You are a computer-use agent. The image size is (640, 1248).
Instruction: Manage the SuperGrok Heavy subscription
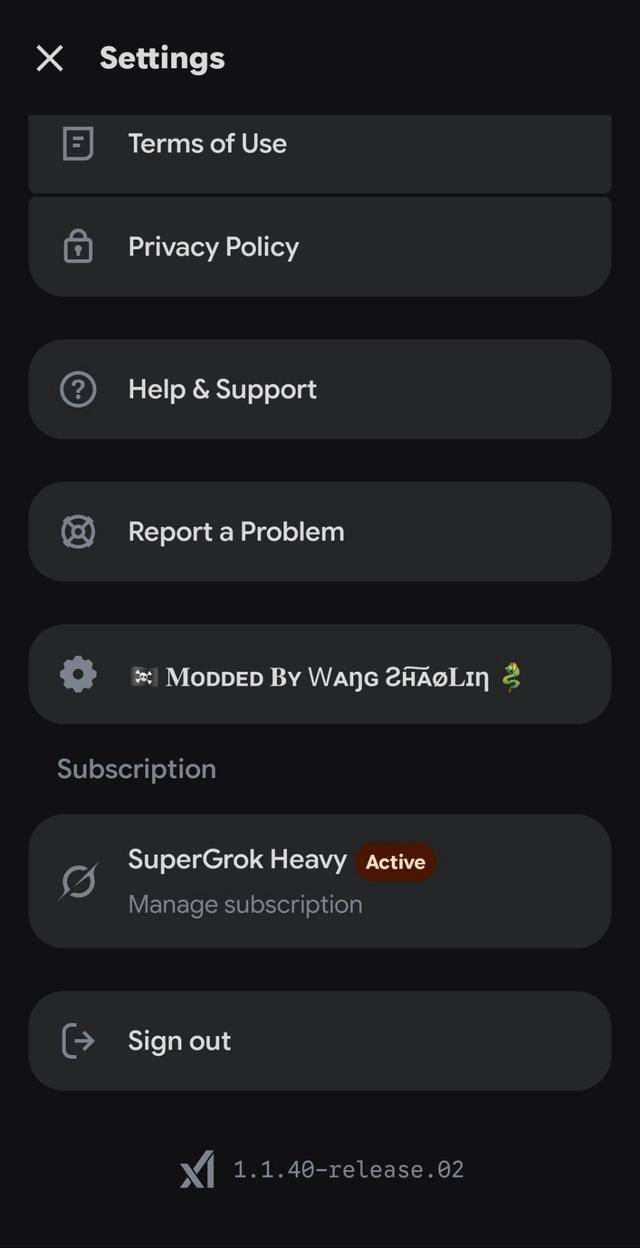(x=318, y=881)
